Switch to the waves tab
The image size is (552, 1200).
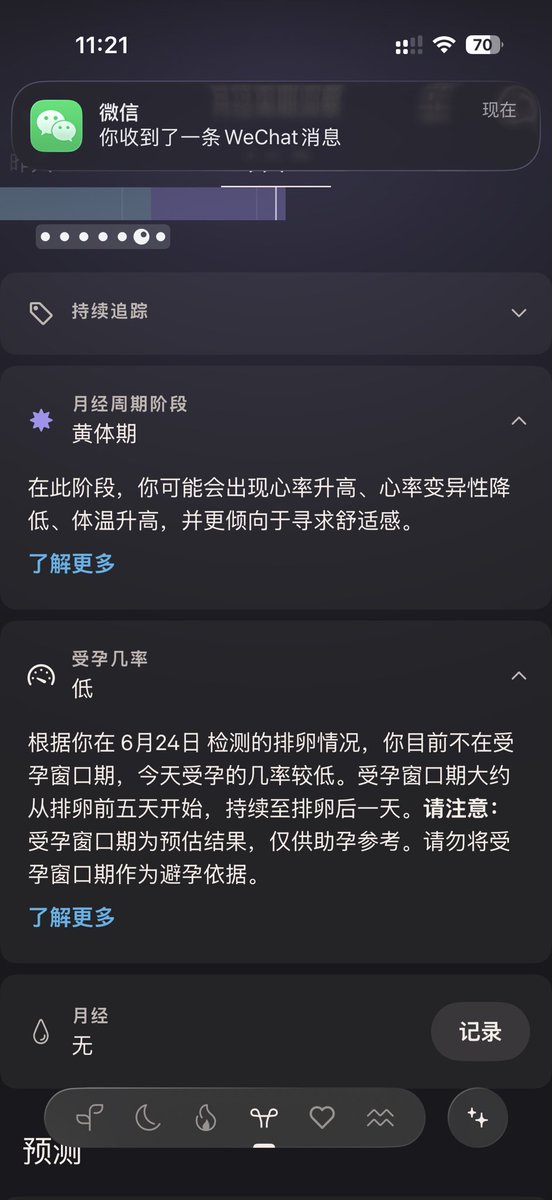[x=380, y=1117]
